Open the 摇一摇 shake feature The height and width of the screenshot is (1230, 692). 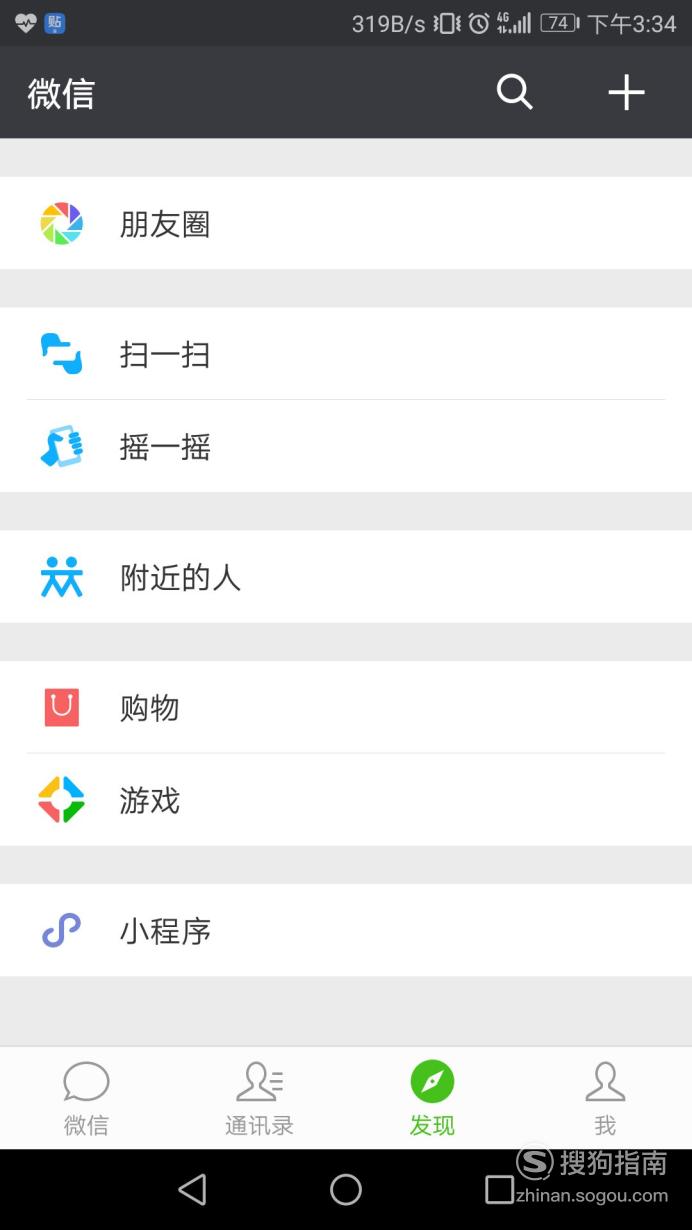346,446
